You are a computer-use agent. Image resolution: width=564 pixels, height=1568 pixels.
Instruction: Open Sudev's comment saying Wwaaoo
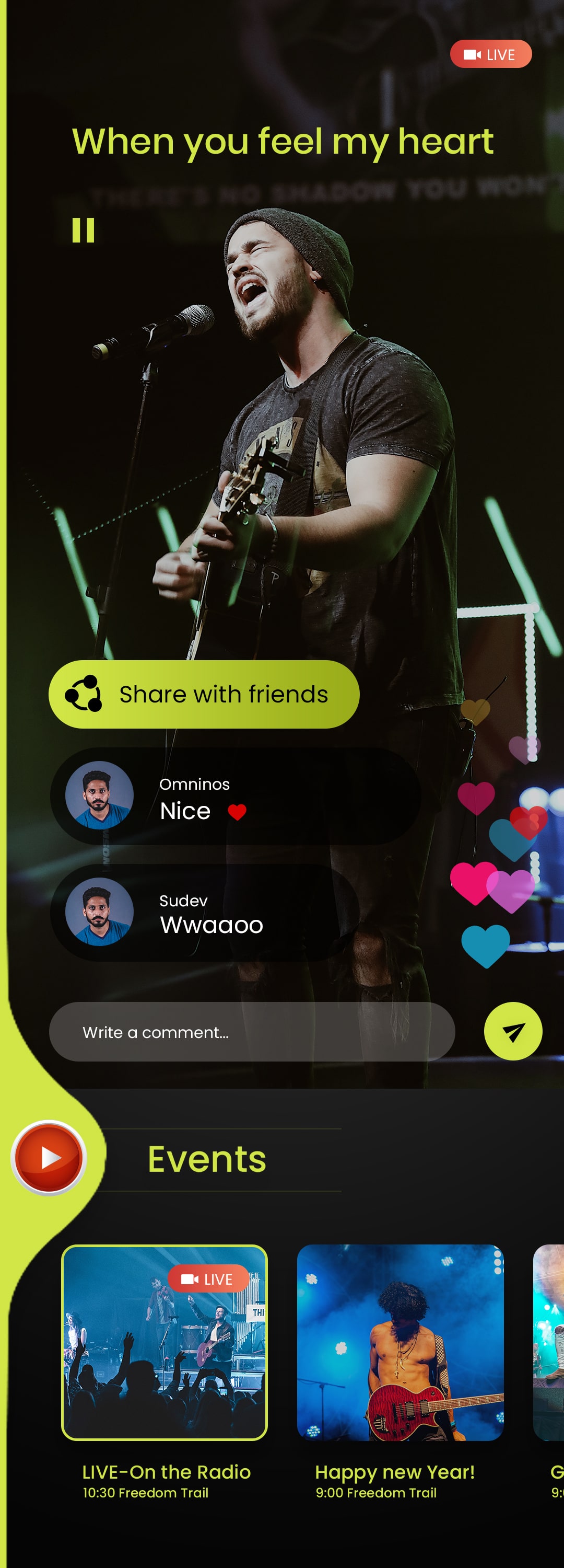[x=205, y=913]
